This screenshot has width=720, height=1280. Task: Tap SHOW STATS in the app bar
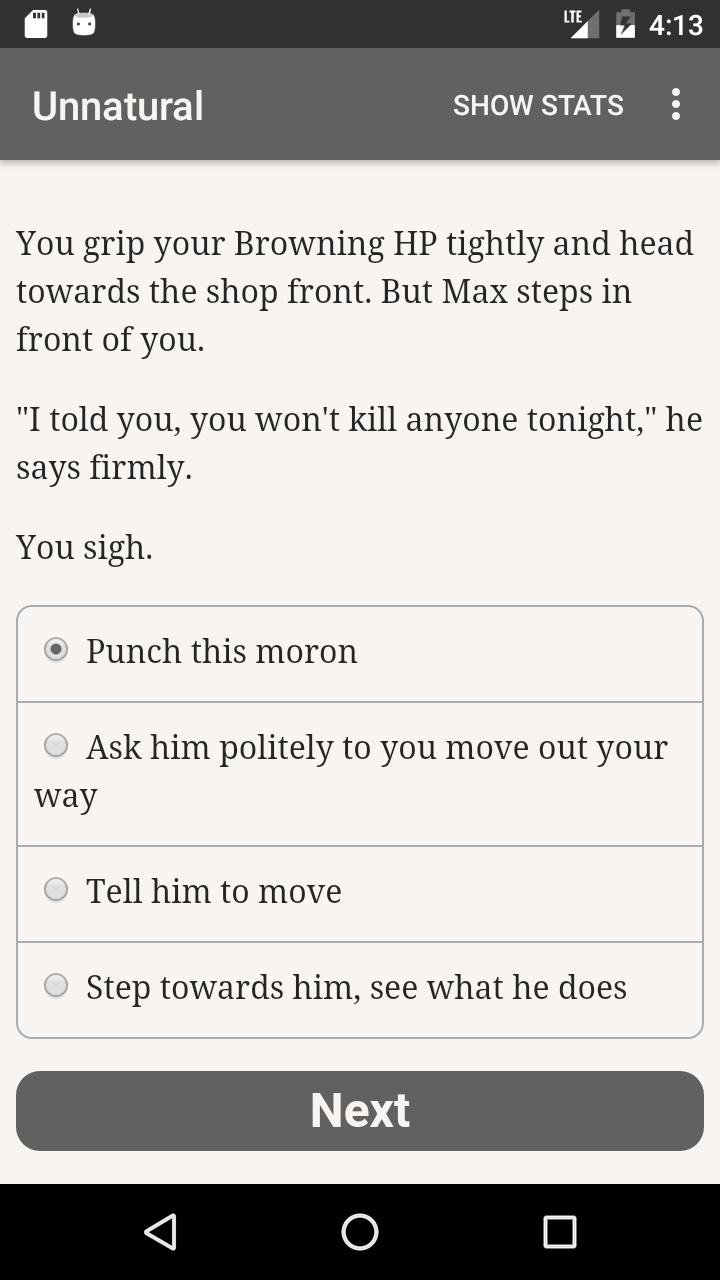click(538, 105)
